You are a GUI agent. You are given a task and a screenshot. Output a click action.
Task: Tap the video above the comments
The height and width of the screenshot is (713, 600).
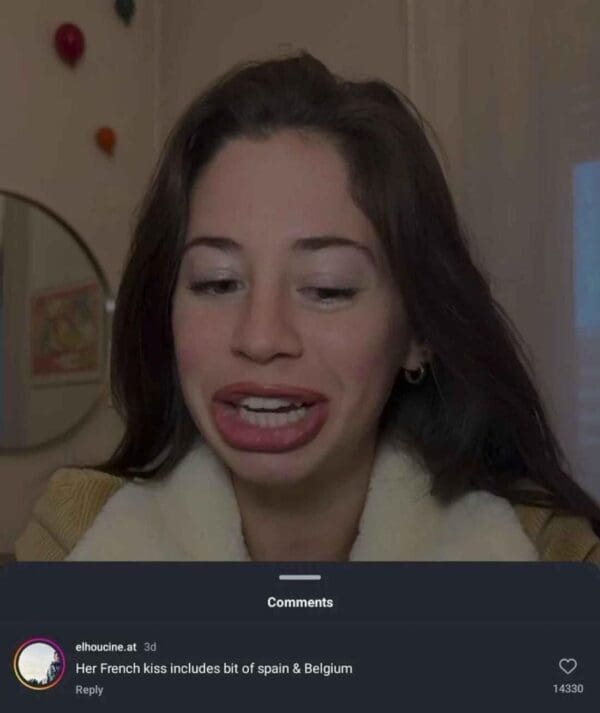click(x=300, y=280)
